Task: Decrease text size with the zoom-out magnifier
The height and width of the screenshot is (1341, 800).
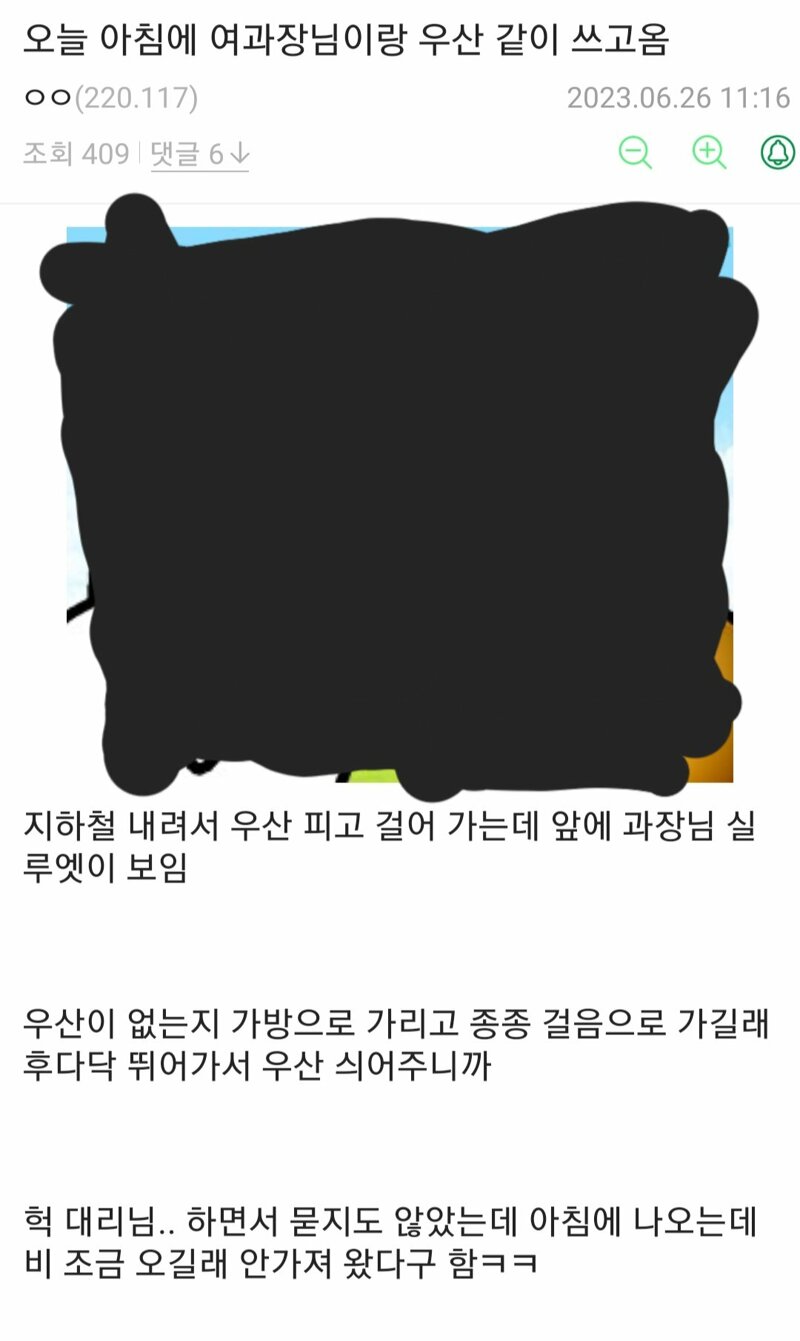Action: tap(635, 152)
